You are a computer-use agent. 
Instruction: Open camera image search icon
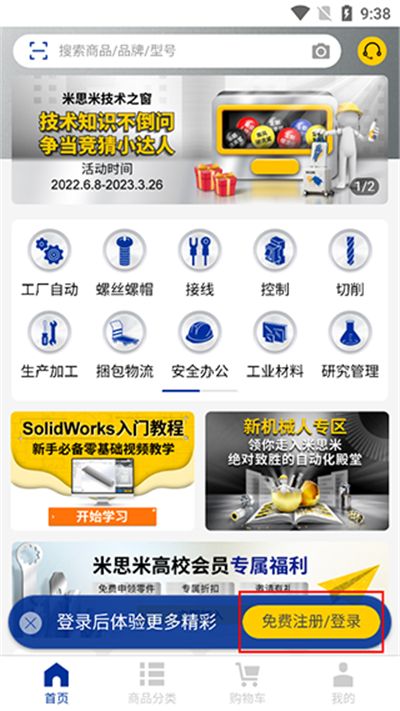pos(321,51)
